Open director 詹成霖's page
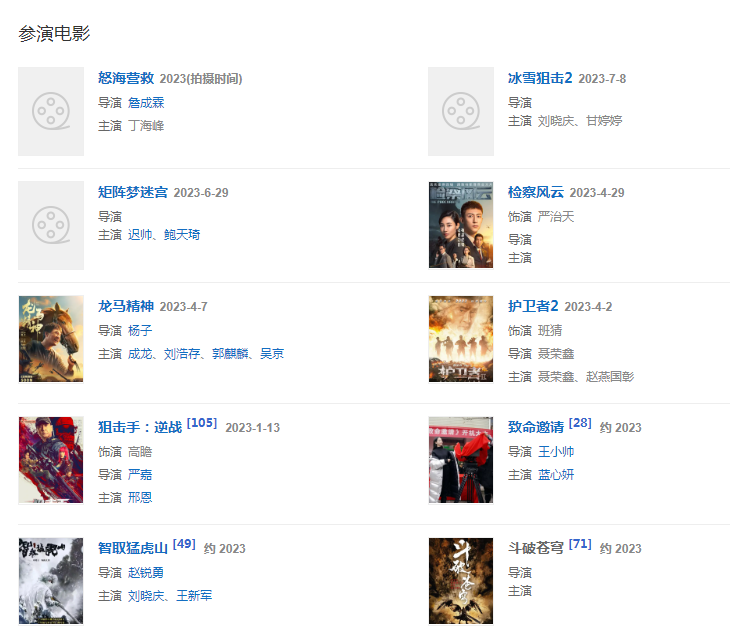Screen dimensions: 730x635 (x=146, y=102)
